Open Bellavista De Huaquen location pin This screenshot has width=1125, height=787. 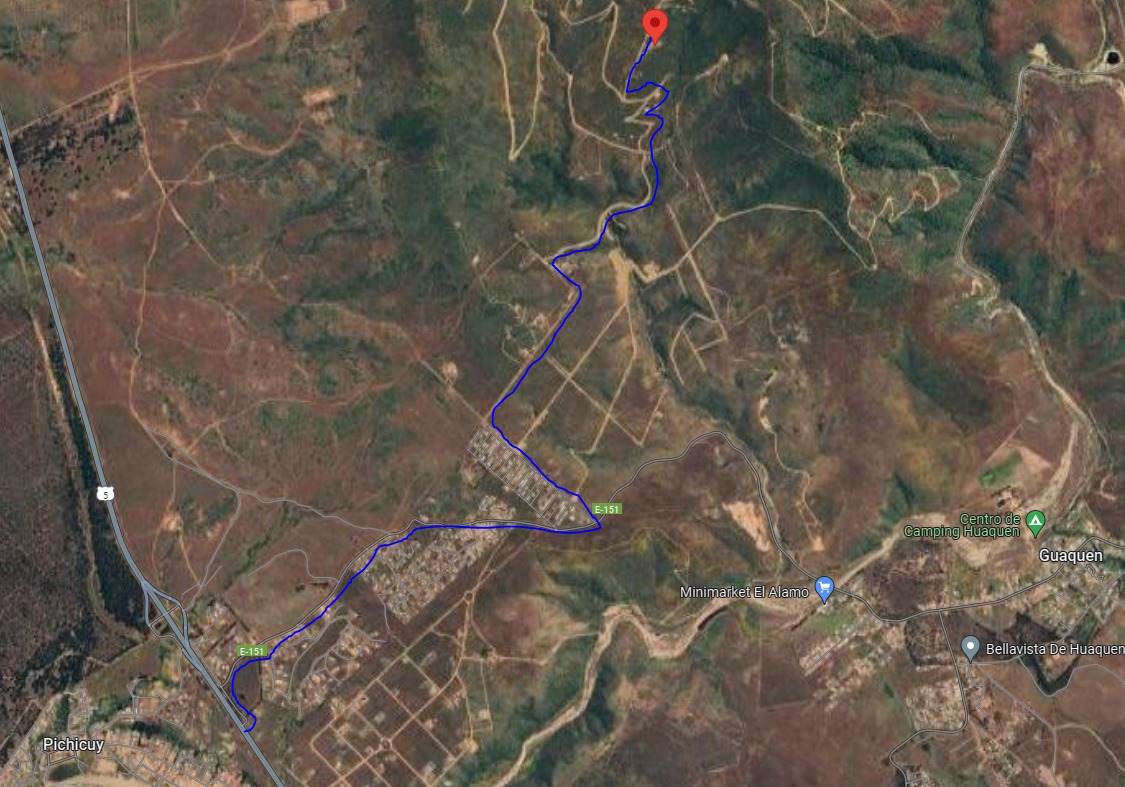(x=969, y=647)
